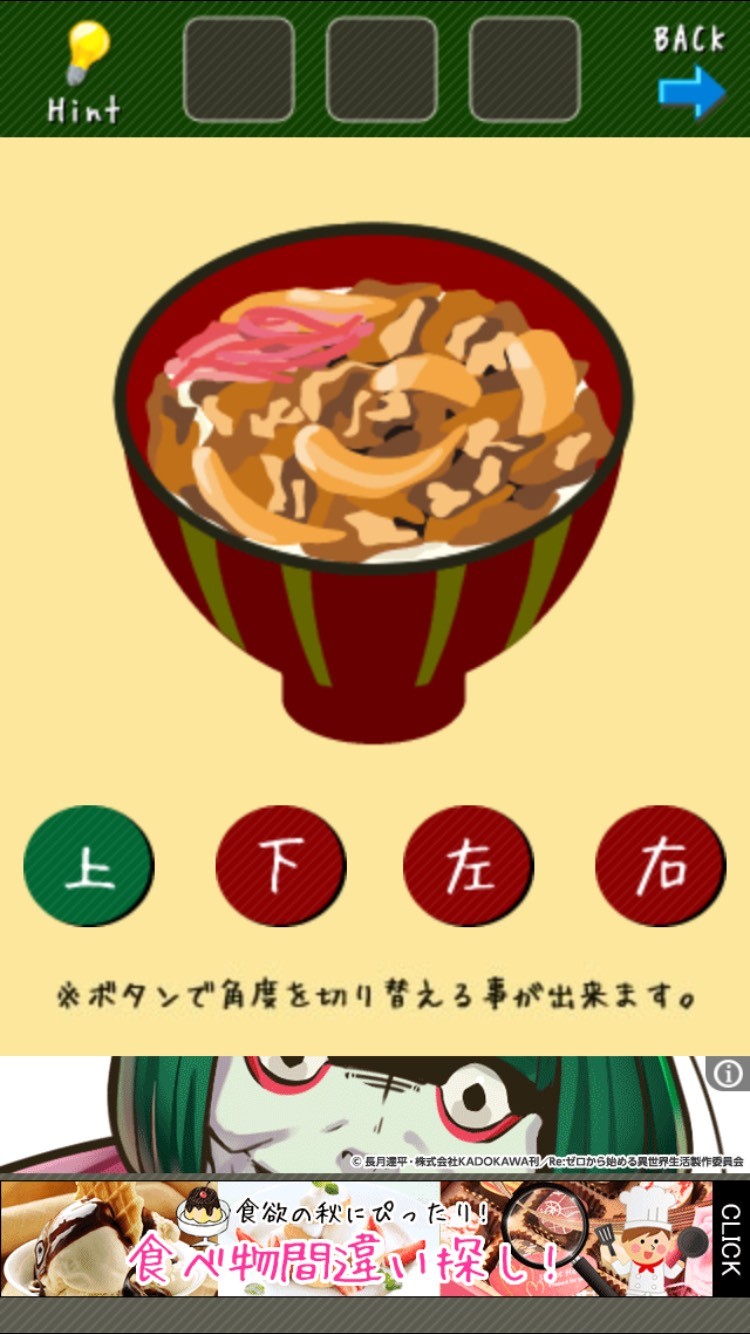Open the 食べ物間違い探し banner ad

pos(375,1239)
